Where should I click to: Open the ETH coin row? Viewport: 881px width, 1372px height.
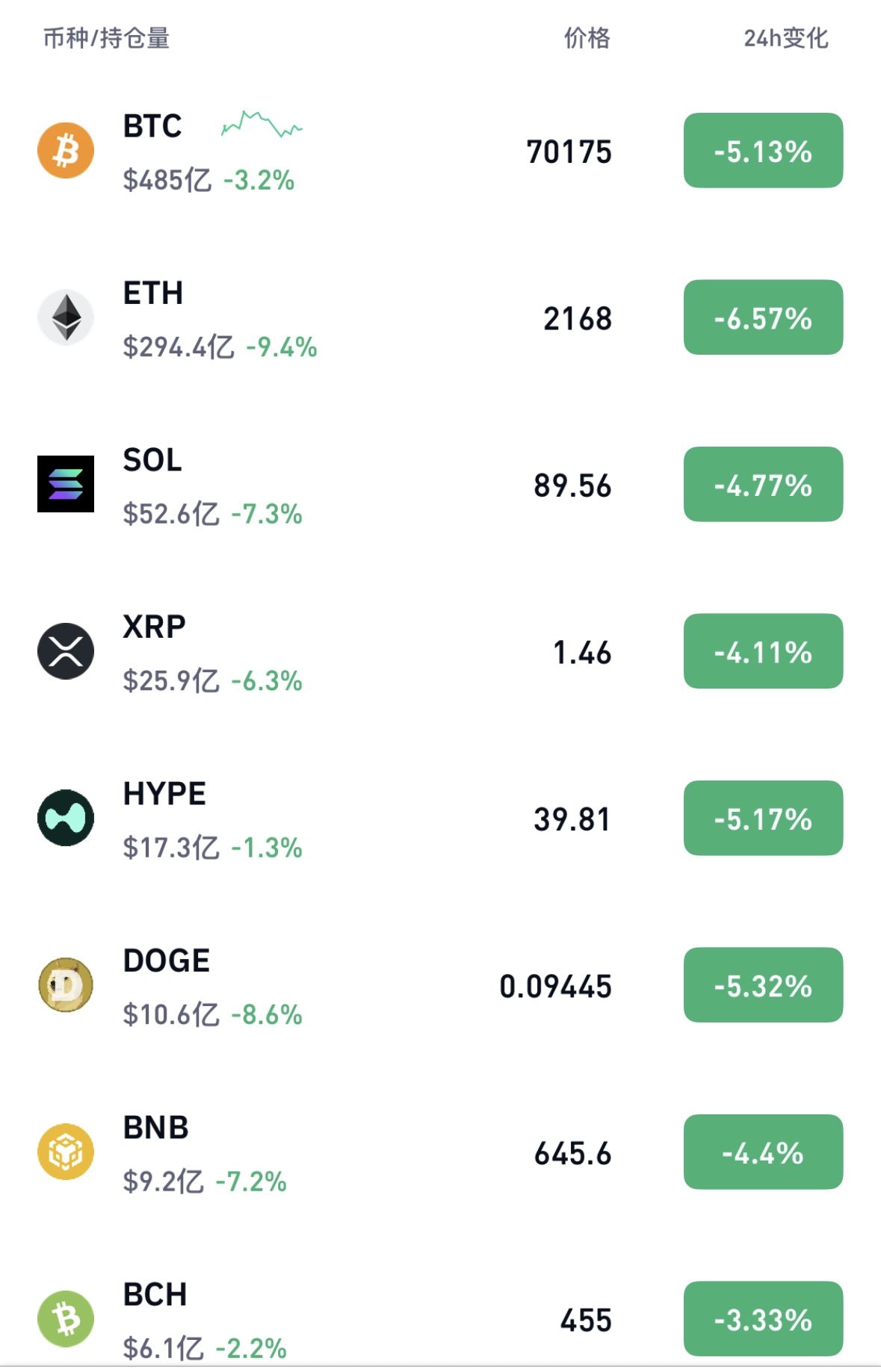[152, 294]
